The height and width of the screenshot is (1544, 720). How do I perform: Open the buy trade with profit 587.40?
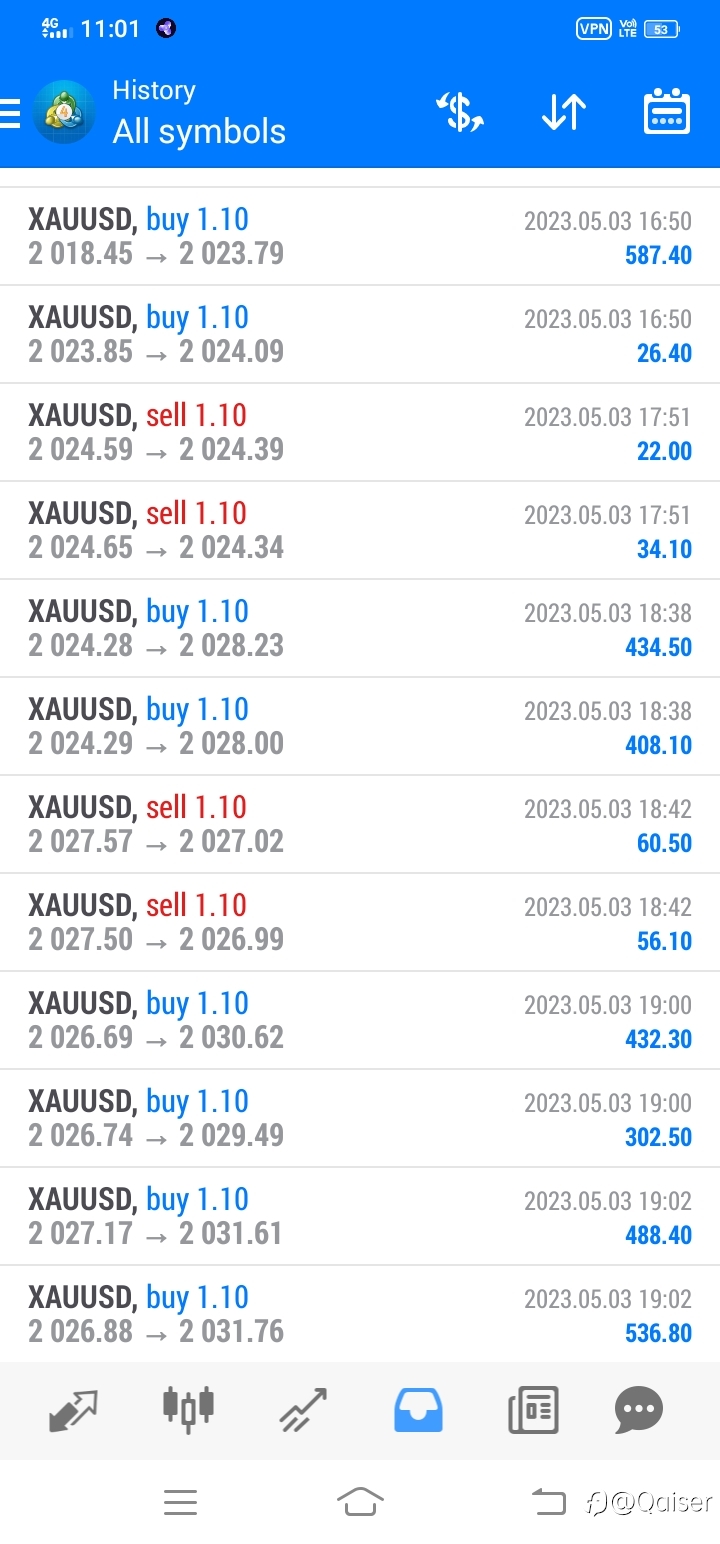click(x=360, y=237)
